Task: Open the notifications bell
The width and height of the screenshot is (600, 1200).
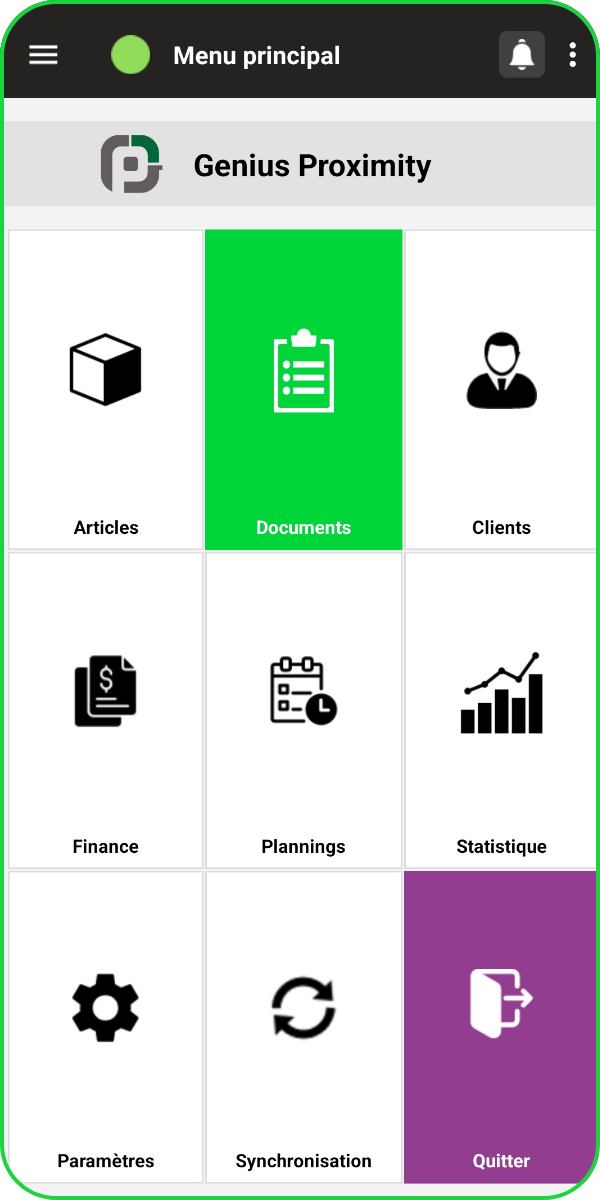Action: tap(521, 55)
